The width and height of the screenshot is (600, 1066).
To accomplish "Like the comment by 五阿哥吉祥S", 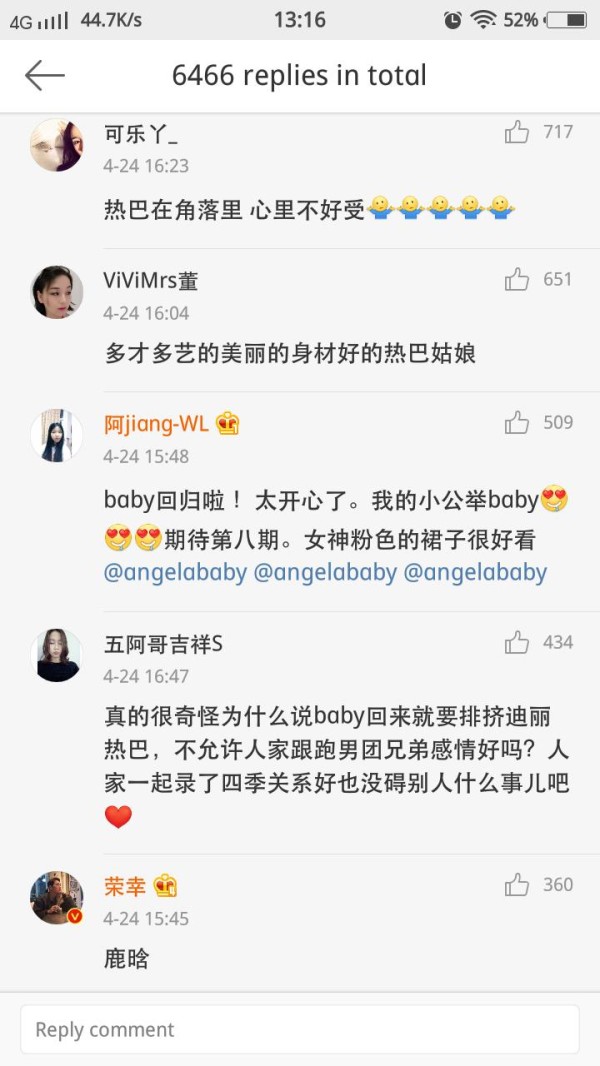I will [516, 642].
